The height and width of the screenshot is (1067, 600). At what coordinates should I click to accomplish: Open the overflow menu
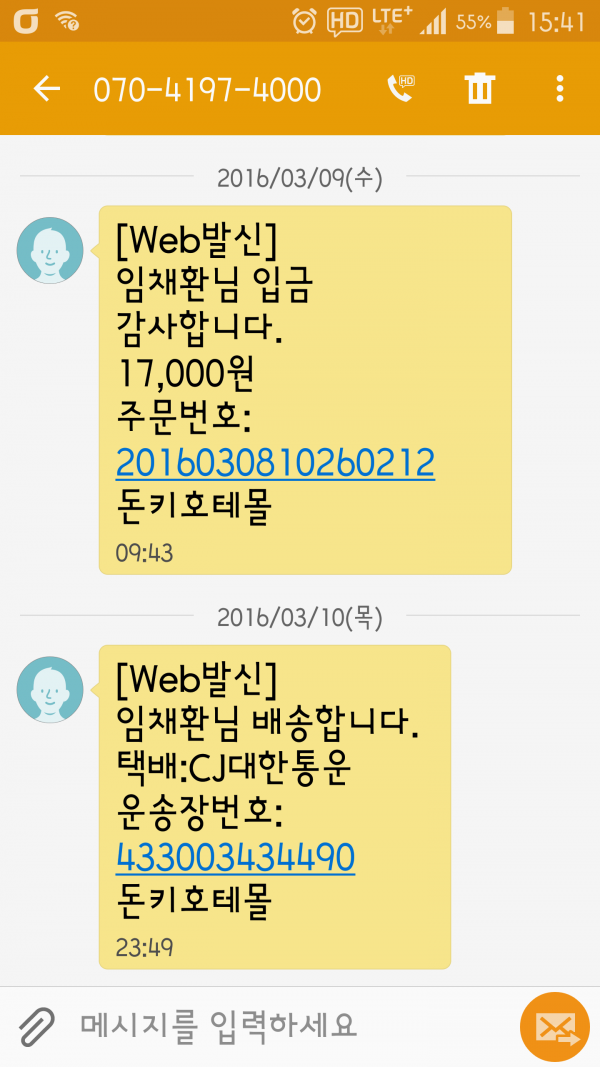coord(559,89)
